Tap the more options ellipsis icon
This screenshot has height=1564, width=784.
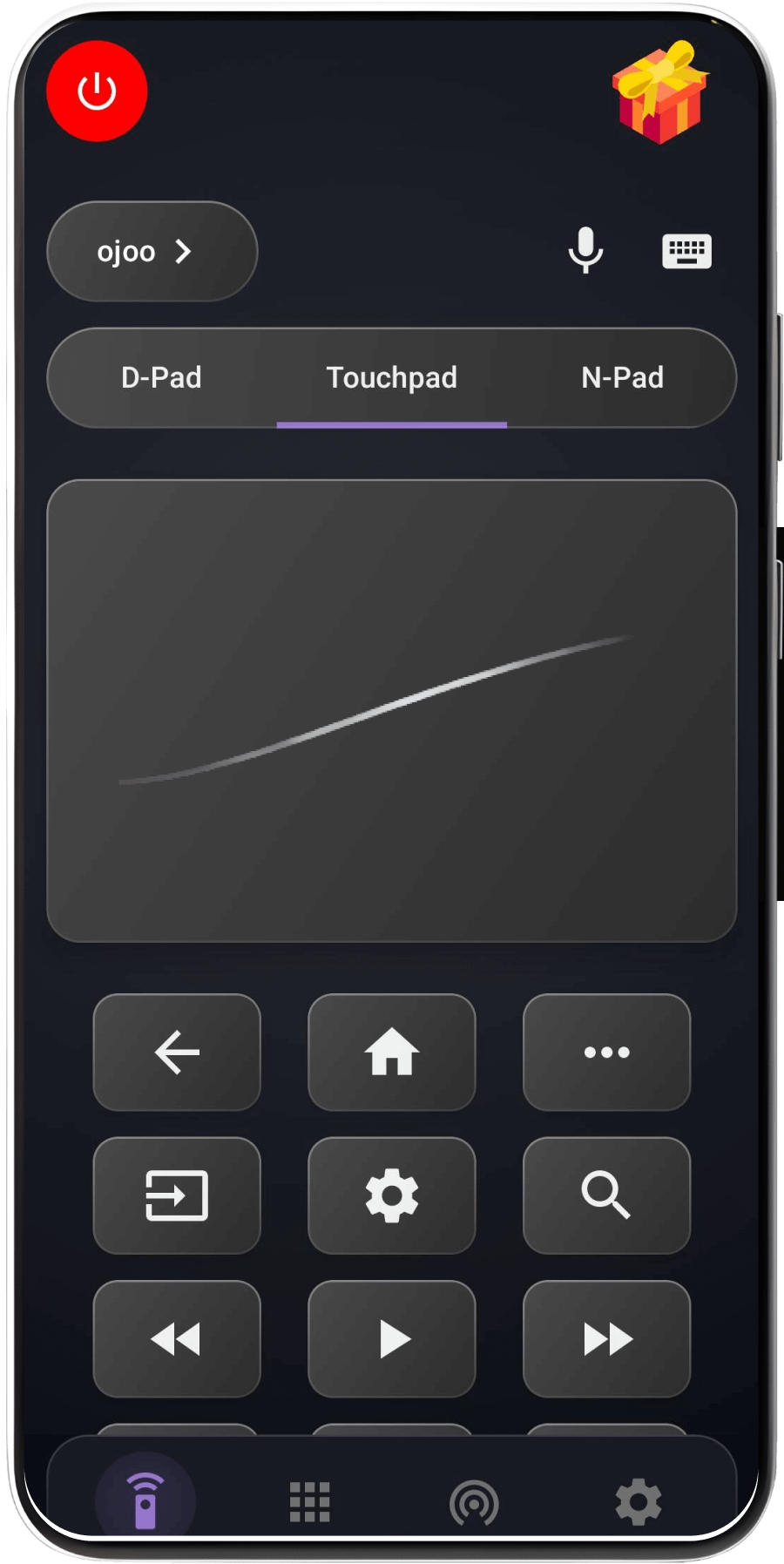click(x=606, y=1052)
